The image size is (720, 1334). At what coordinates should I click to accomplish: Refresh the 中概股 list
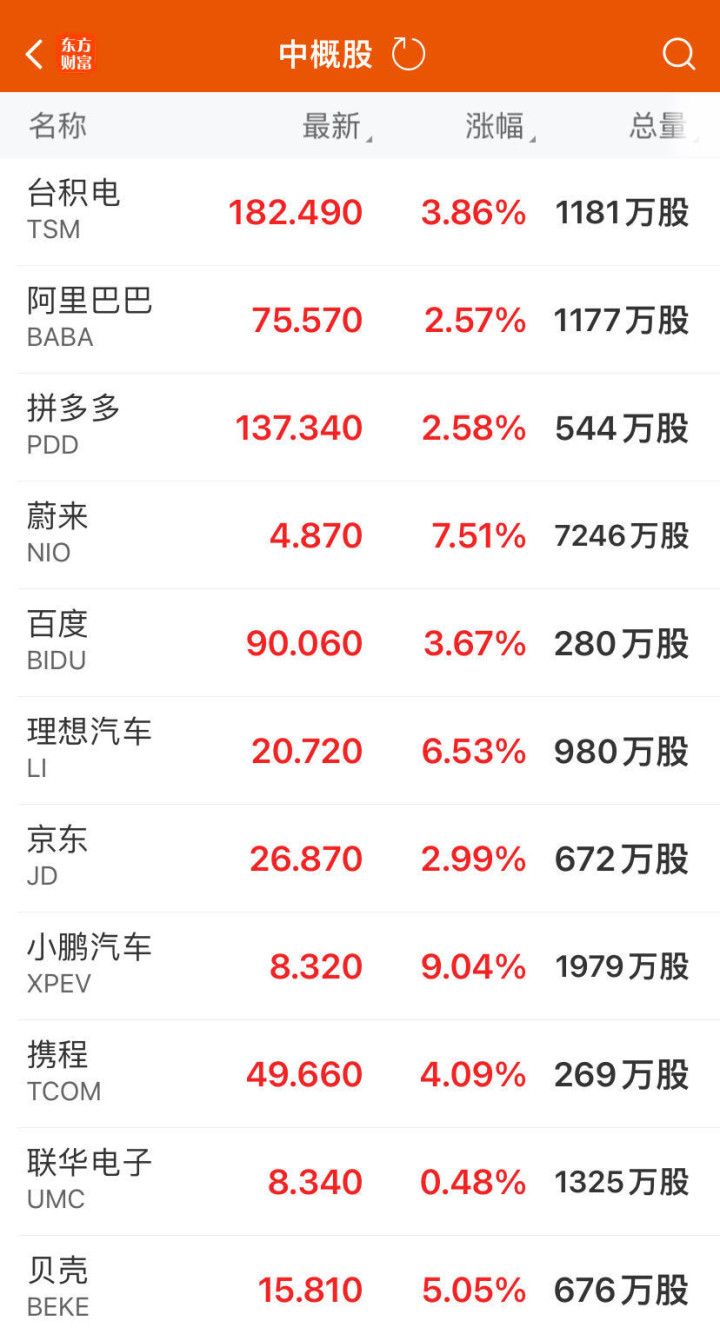(408, 54)
